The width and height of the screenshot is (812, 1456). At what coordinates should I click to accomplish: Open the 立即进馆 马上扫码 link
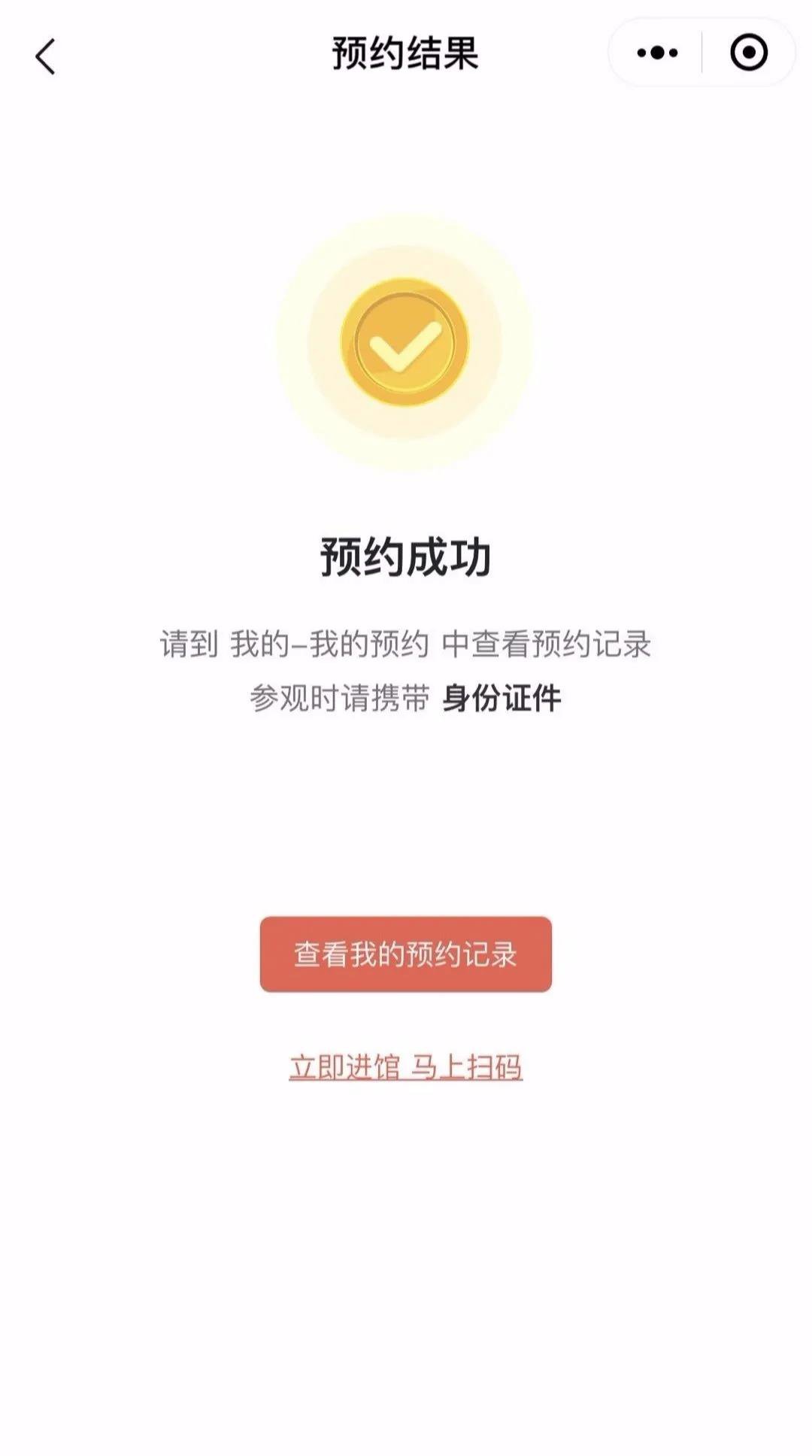pyautogui.click(x=406, y=1066)
